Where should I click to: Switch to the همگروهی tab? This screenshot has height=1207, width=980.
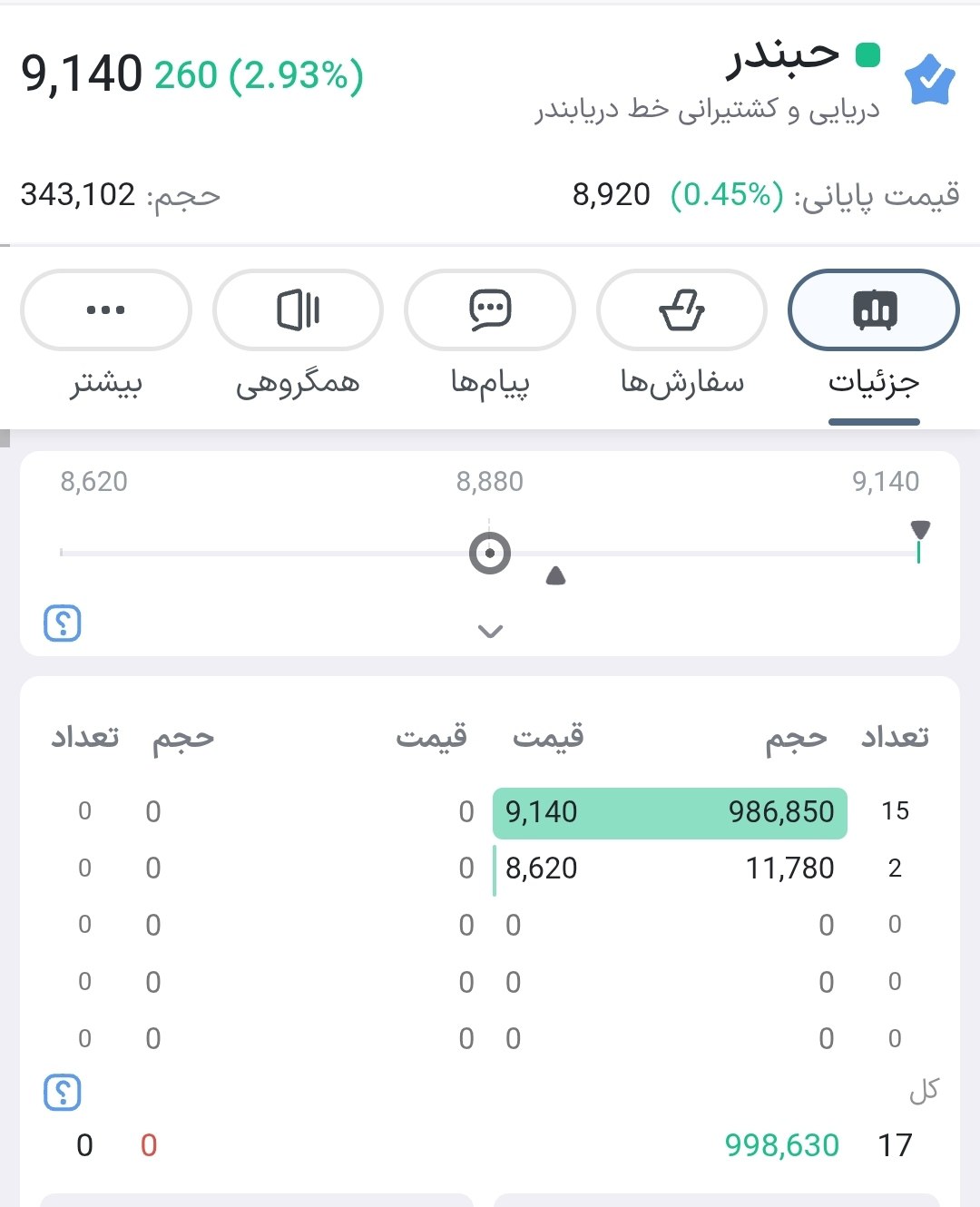[298, 310]
